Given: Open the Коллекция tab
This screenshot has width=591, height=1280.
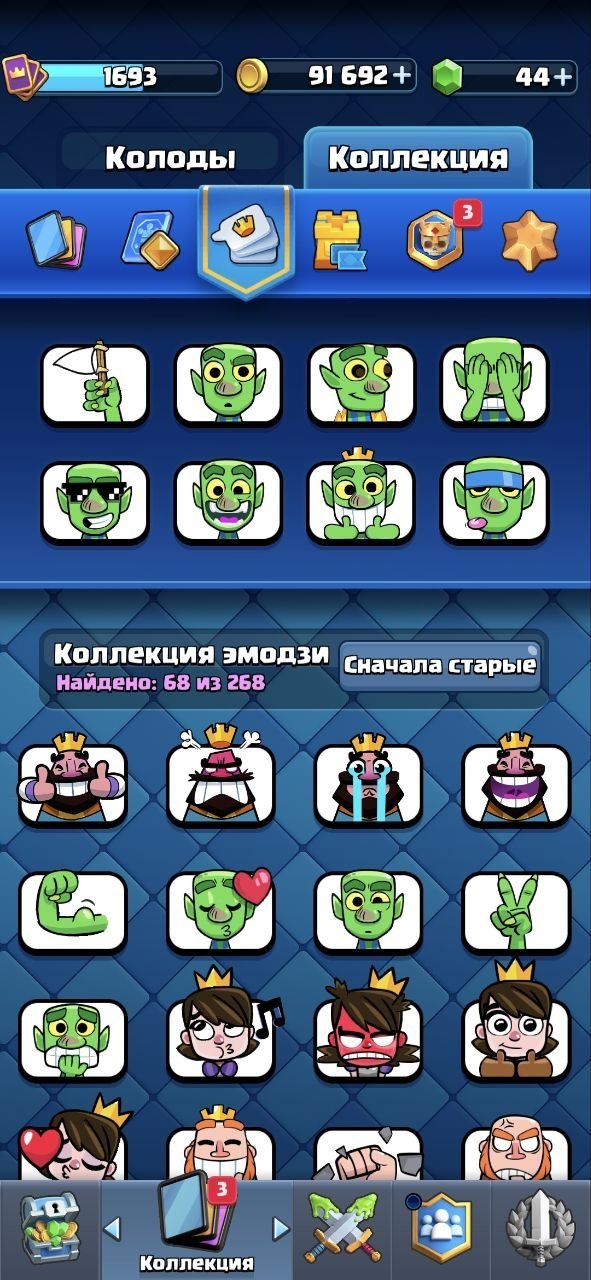Looking at the screenshot, I should 418,158.
